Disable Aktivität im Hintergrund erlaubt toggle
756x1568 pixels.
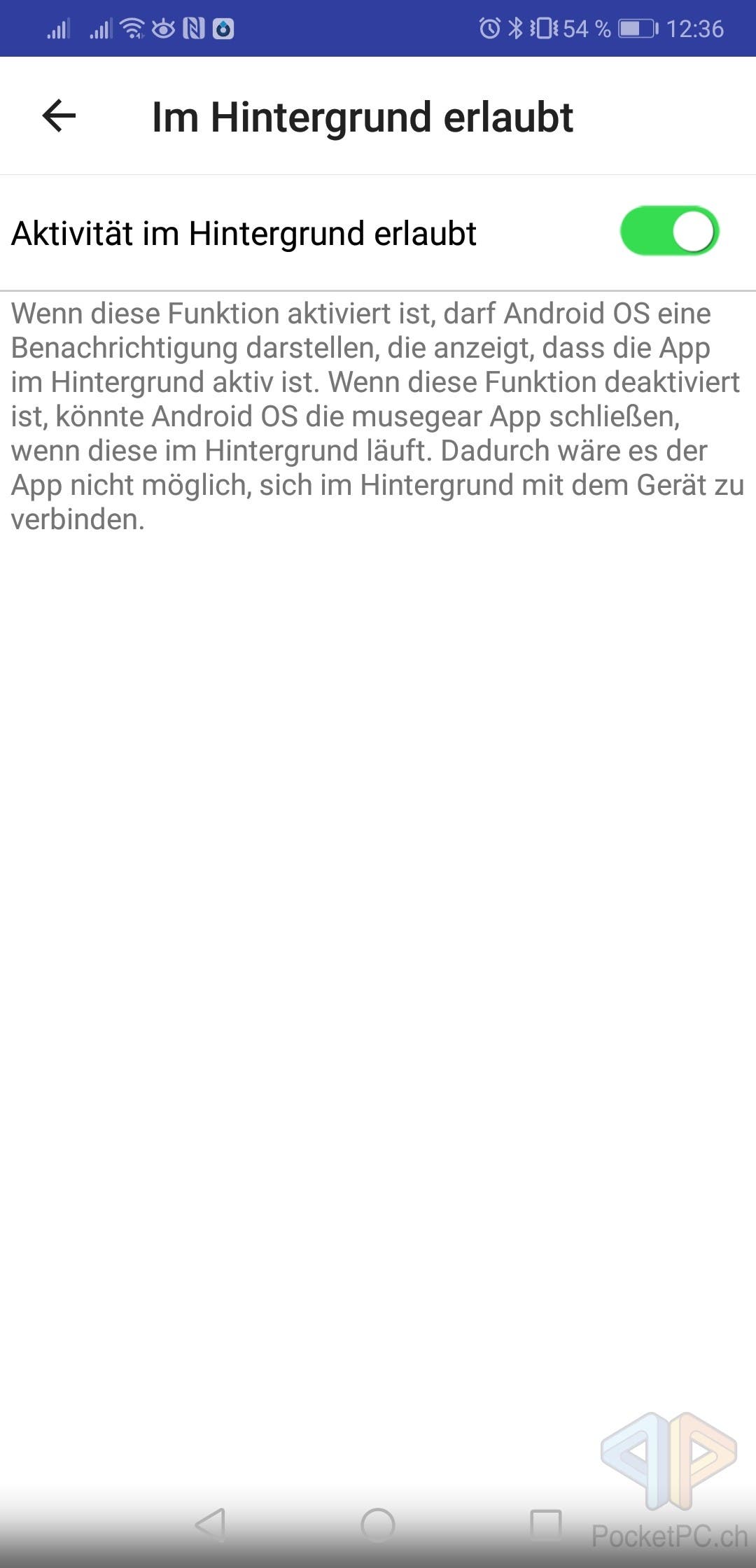click(x=669, y=231)
